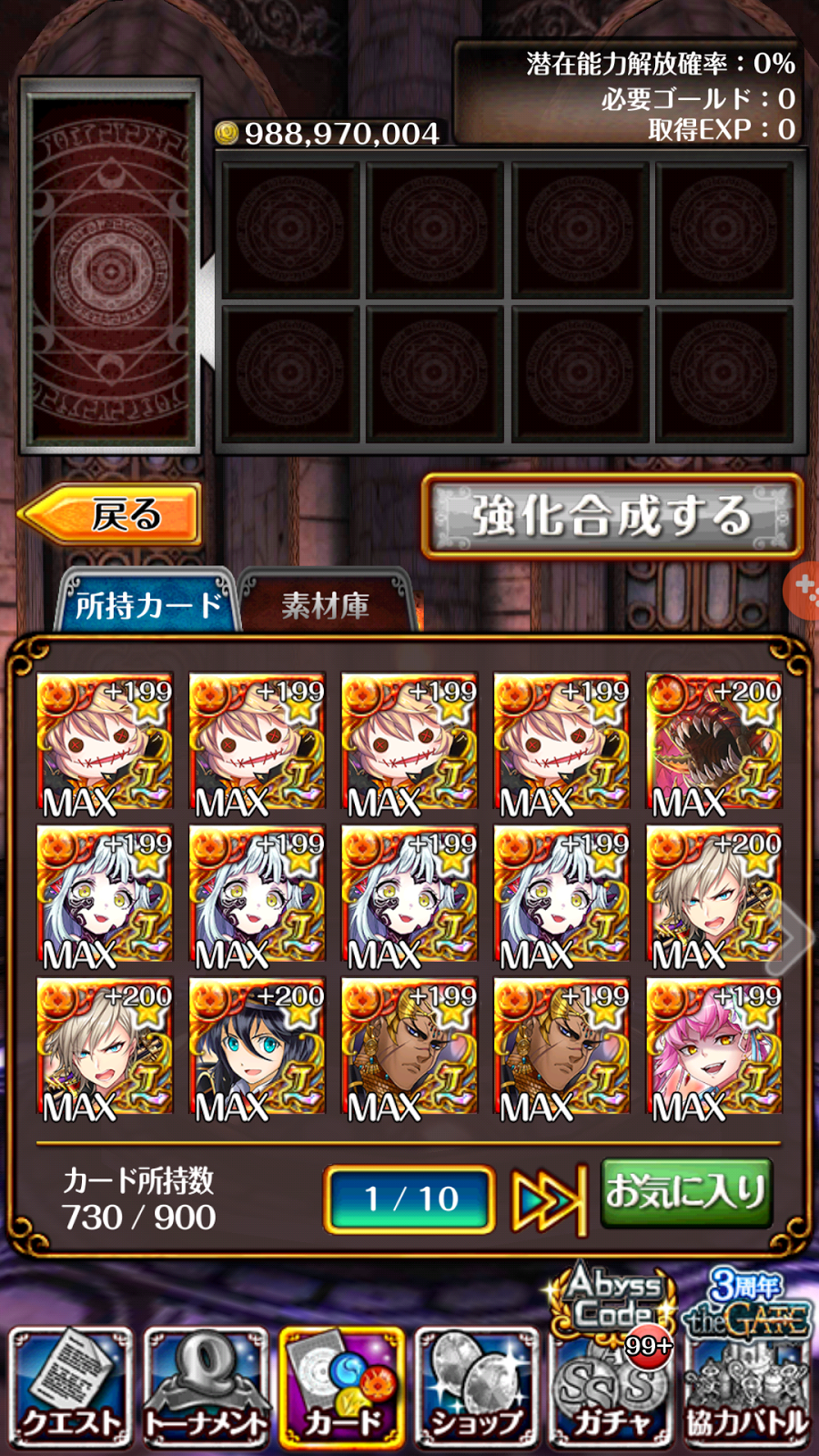The width and height of the screenshot is (819, 1456).
Task: Switch to the 所持カード tab
Action: (x=147, y=604)
